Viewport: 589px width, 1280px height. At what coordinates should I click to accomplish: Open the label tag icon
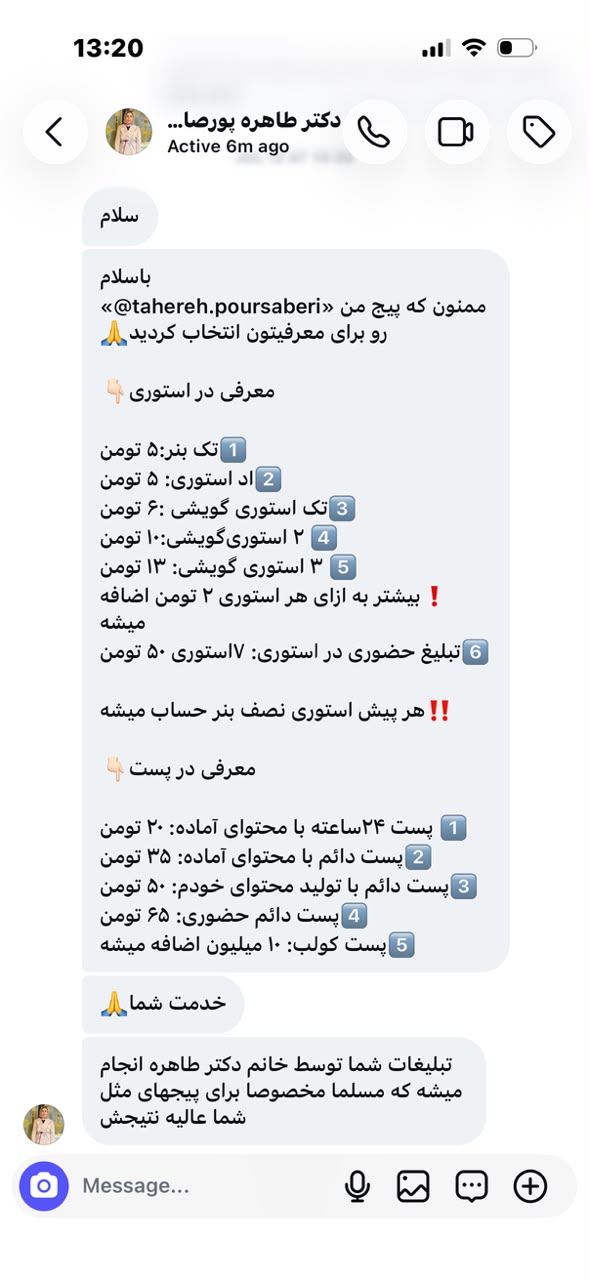[x=539, y=132]
